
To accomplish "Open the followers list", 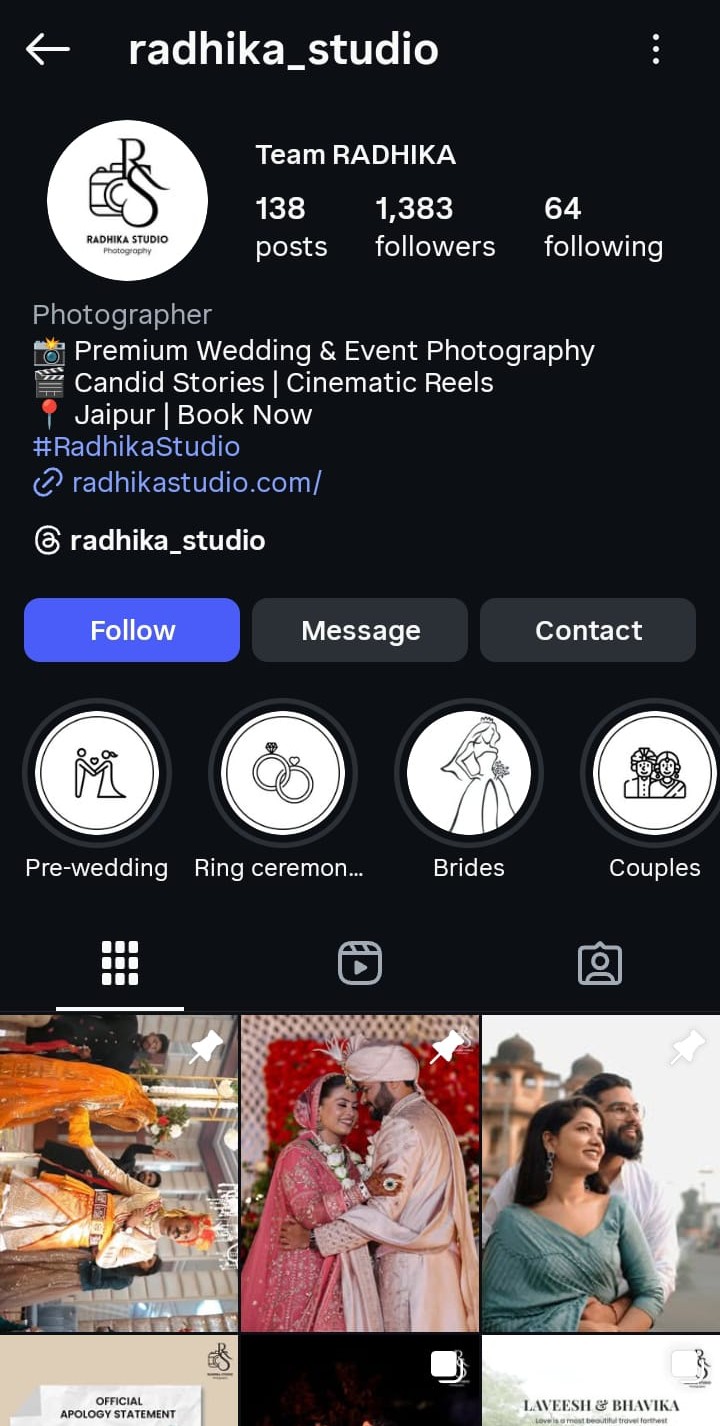I will (x=434, y=226).
